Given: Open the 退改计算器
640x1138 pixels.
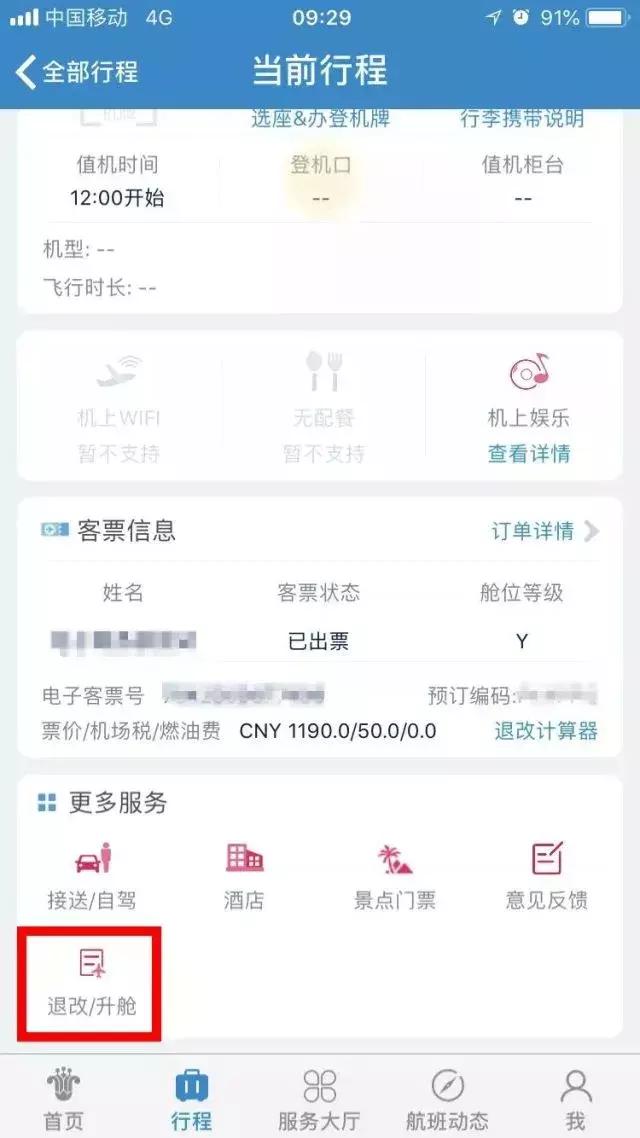Looking at the screenshot, I should click(x=546, y=730).
